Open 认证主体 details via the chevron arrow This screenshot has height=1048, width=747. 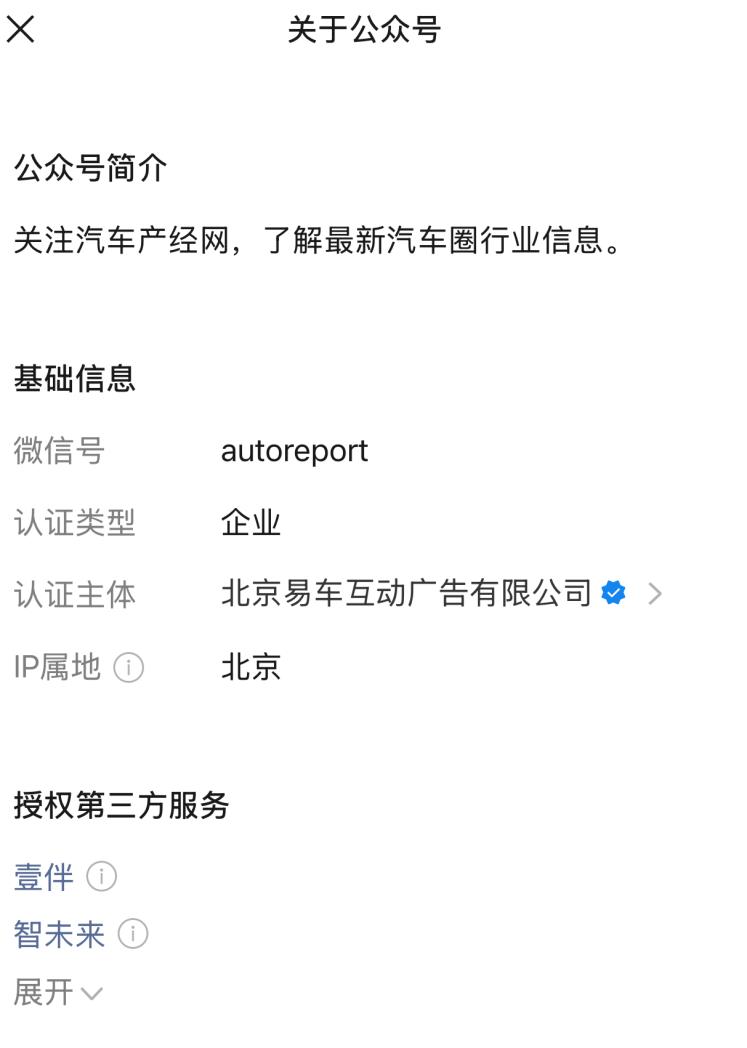[x=656, y=593]
